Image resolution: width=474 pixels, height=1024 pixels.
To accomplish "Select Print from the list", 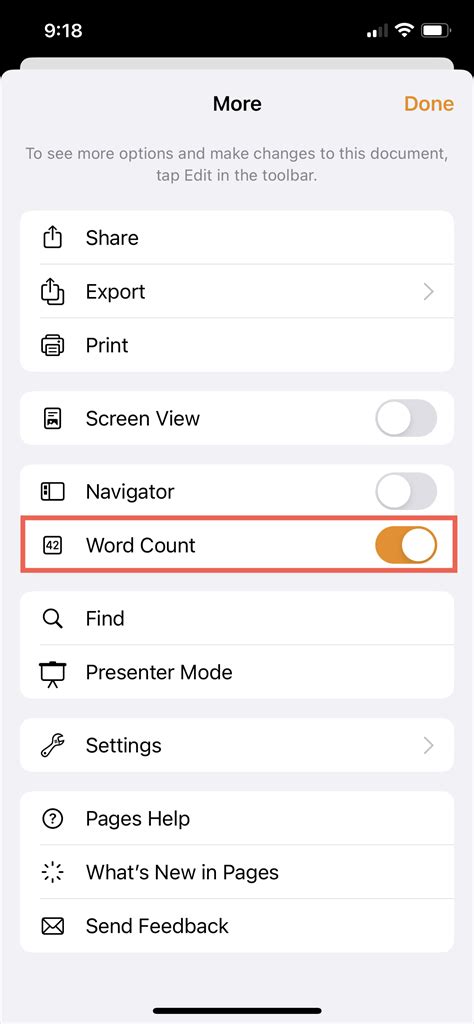I will (x=237, y=345).
